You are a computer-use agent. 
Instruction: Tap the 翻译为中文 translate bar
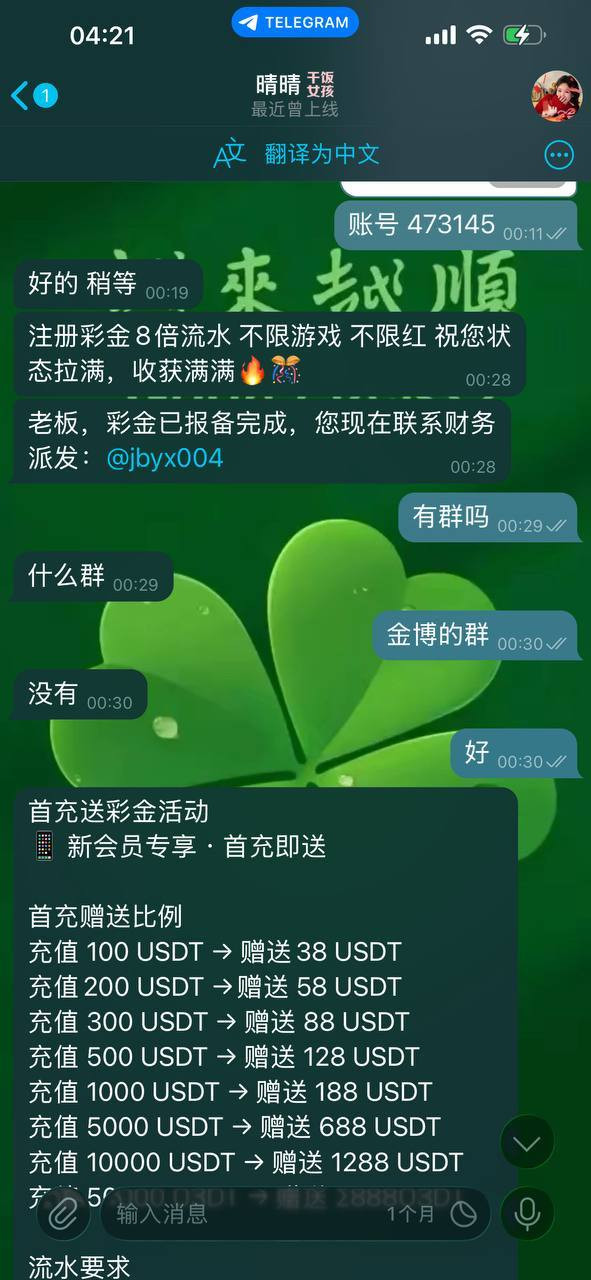(x=297, y=154)
